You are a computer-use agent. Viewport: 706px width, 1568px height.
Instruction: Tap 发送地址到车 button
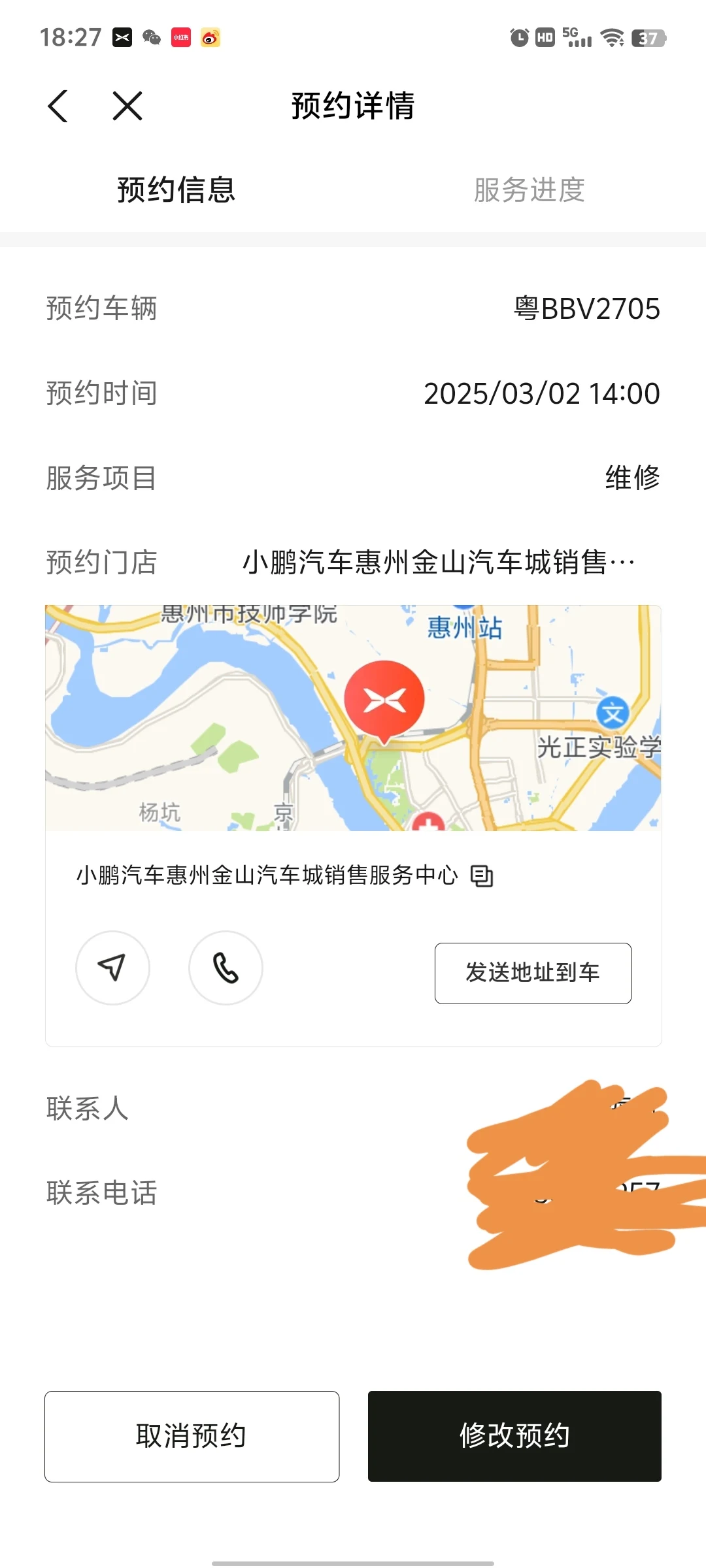click(x=533, y=973)
